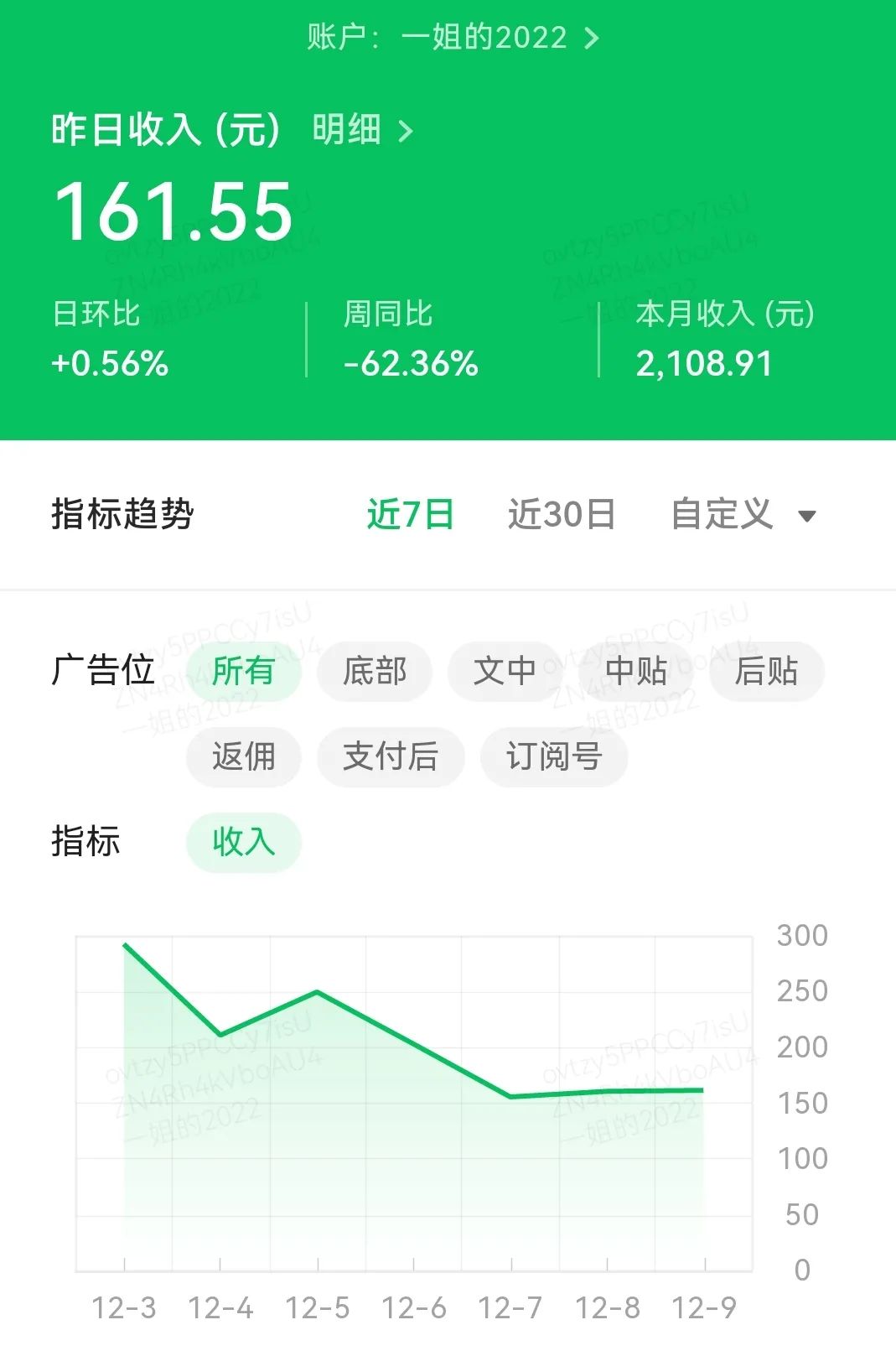Click the 收入 metric chip

(x=243, y=842)
